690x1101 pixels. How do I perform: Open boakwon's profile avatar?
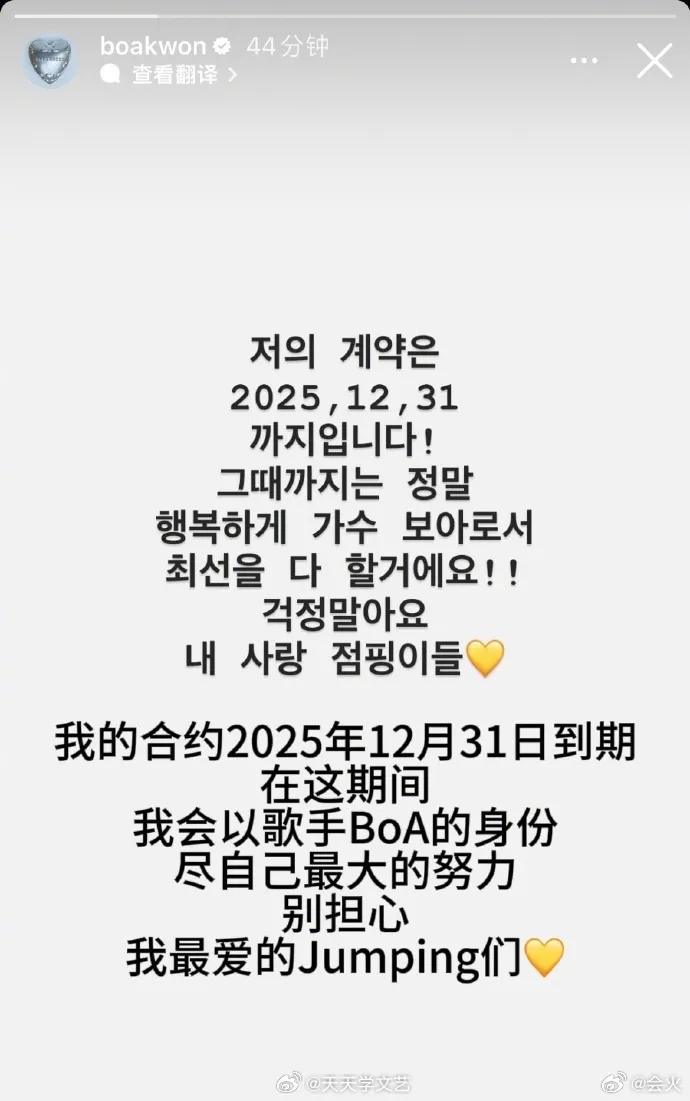coord(50,60)
